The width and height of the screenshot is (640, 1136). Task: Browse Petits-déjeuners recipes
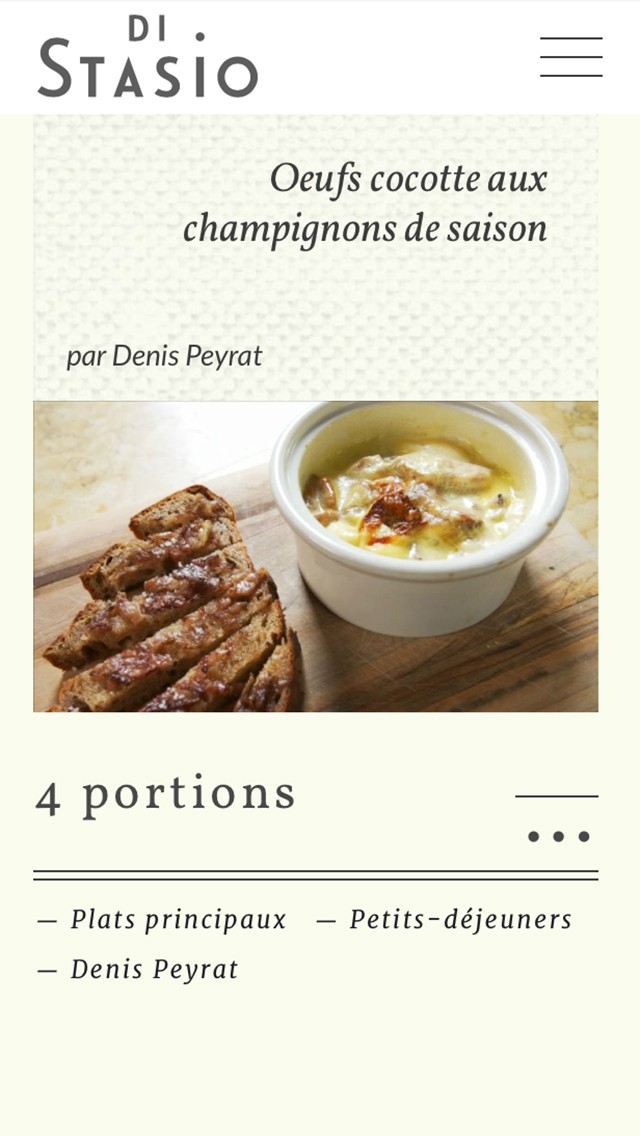[460, 920]
